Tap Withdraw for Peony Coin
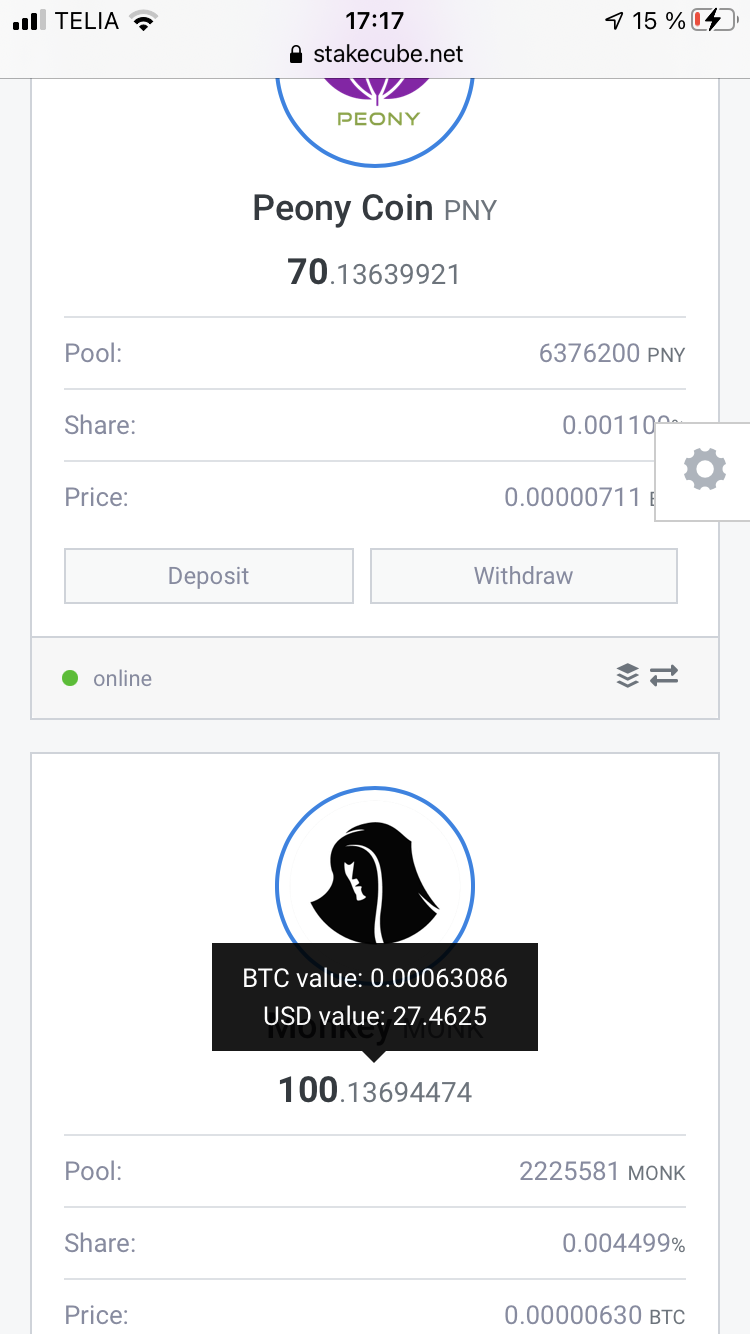 pos(524,576)
